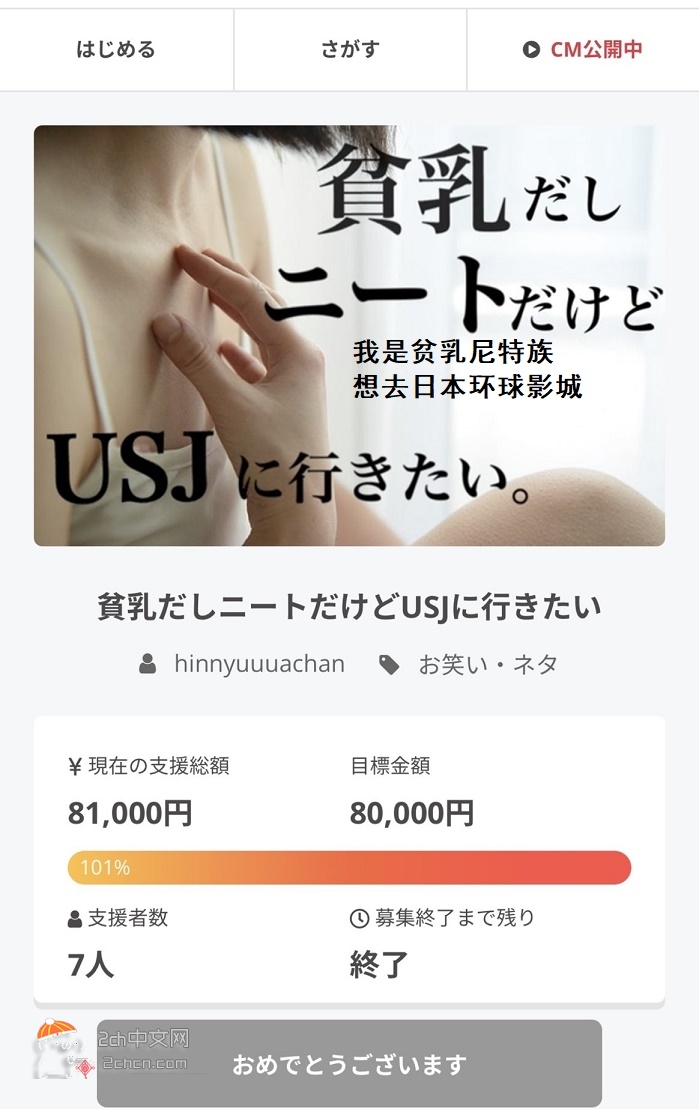The width and height of the screenshot is (699, 1109).
Task: Open the CM公開中 link
Action: (583, 49)
